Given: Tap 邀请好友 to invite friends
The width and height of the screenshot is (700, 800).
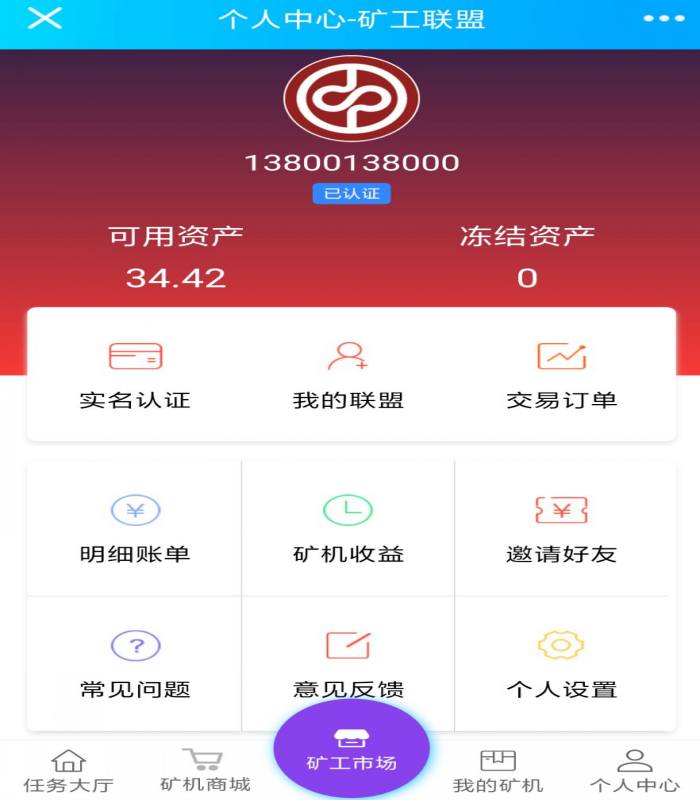Looking at the screenshot, I should (561, 528).
